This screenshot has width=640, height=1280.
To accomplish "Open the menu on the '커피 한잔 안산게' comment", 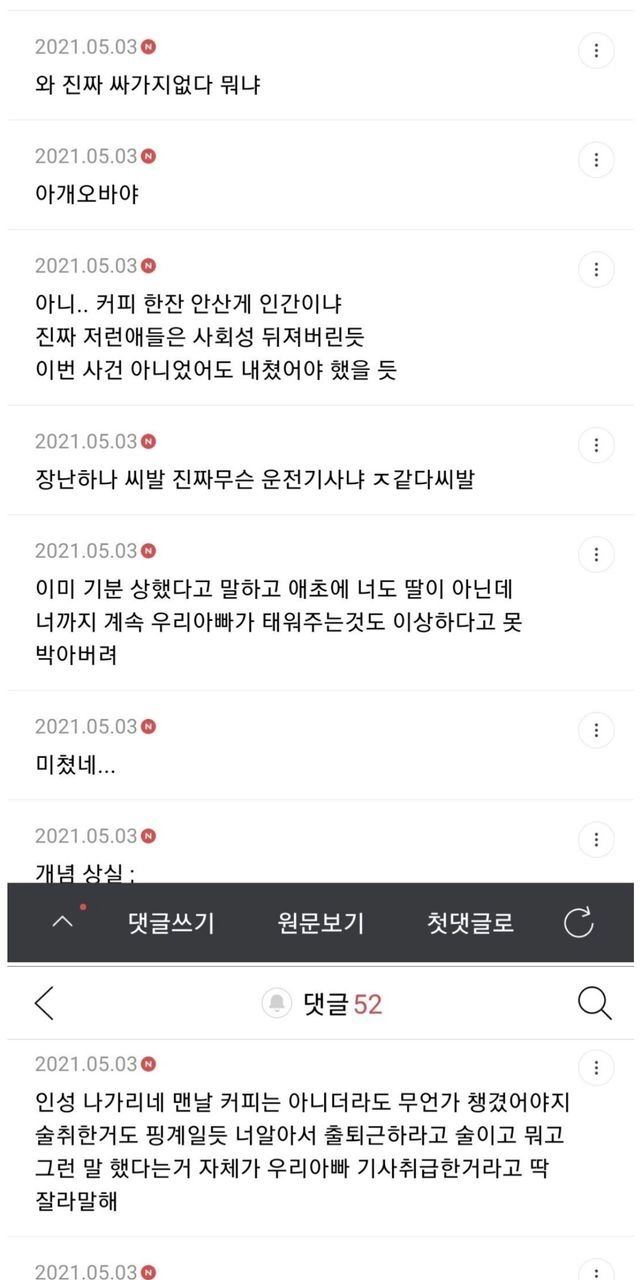I will [596, 269].
